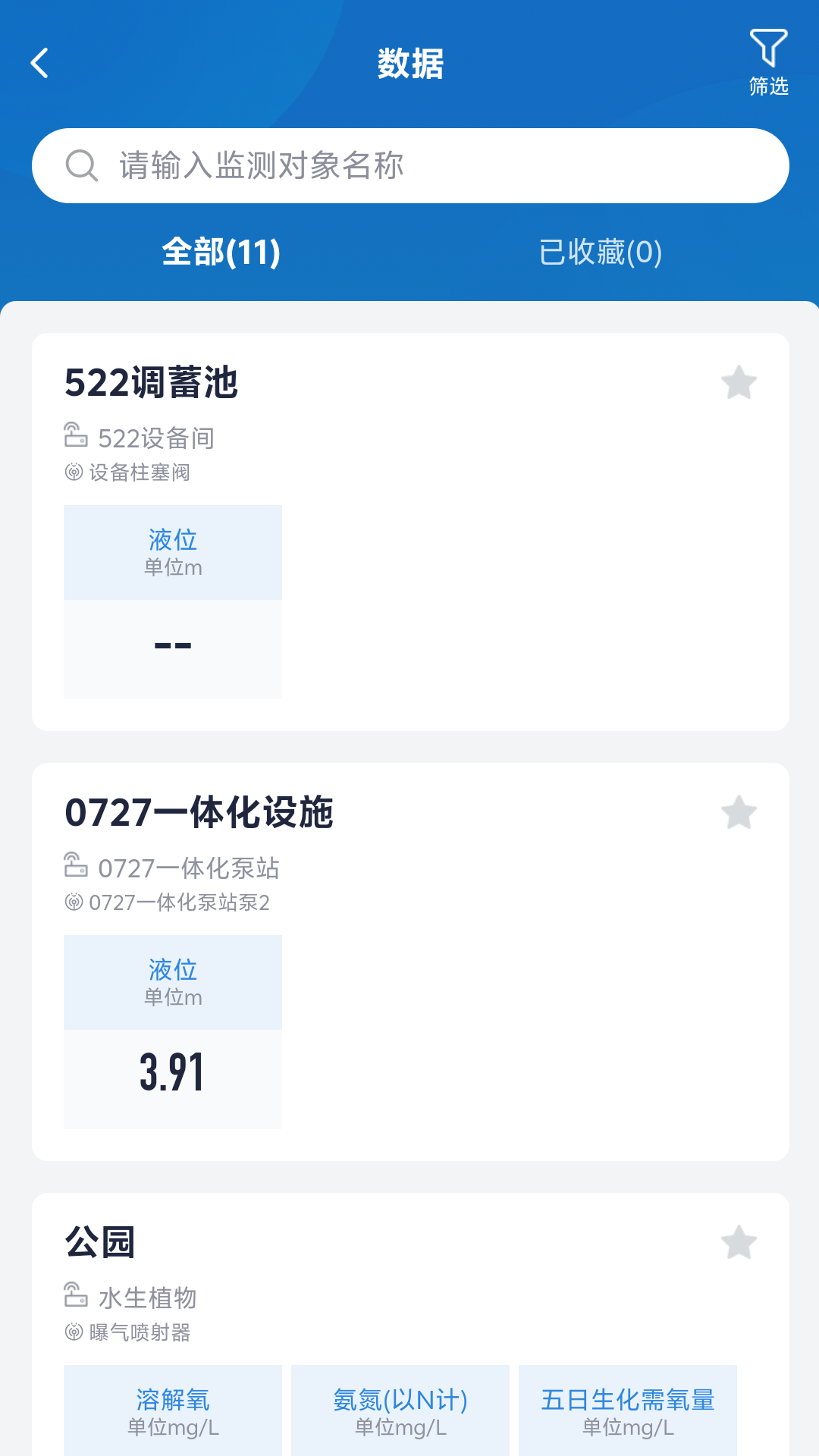The height and width of the screenshot is (1456, 819).
Task: Add 公园 to favorites via its star
Action: pos(739,1243)
